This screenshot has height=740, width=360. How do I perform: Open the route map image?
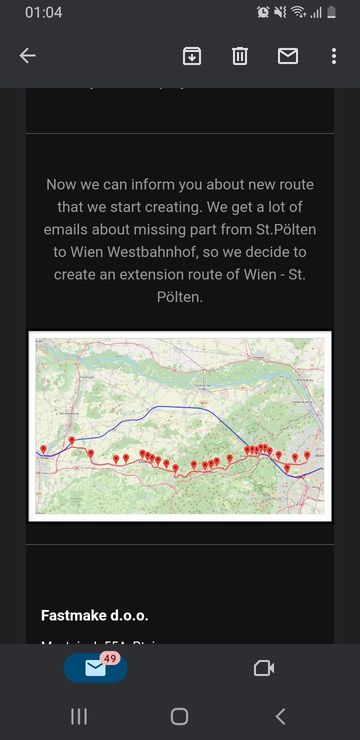180,426
